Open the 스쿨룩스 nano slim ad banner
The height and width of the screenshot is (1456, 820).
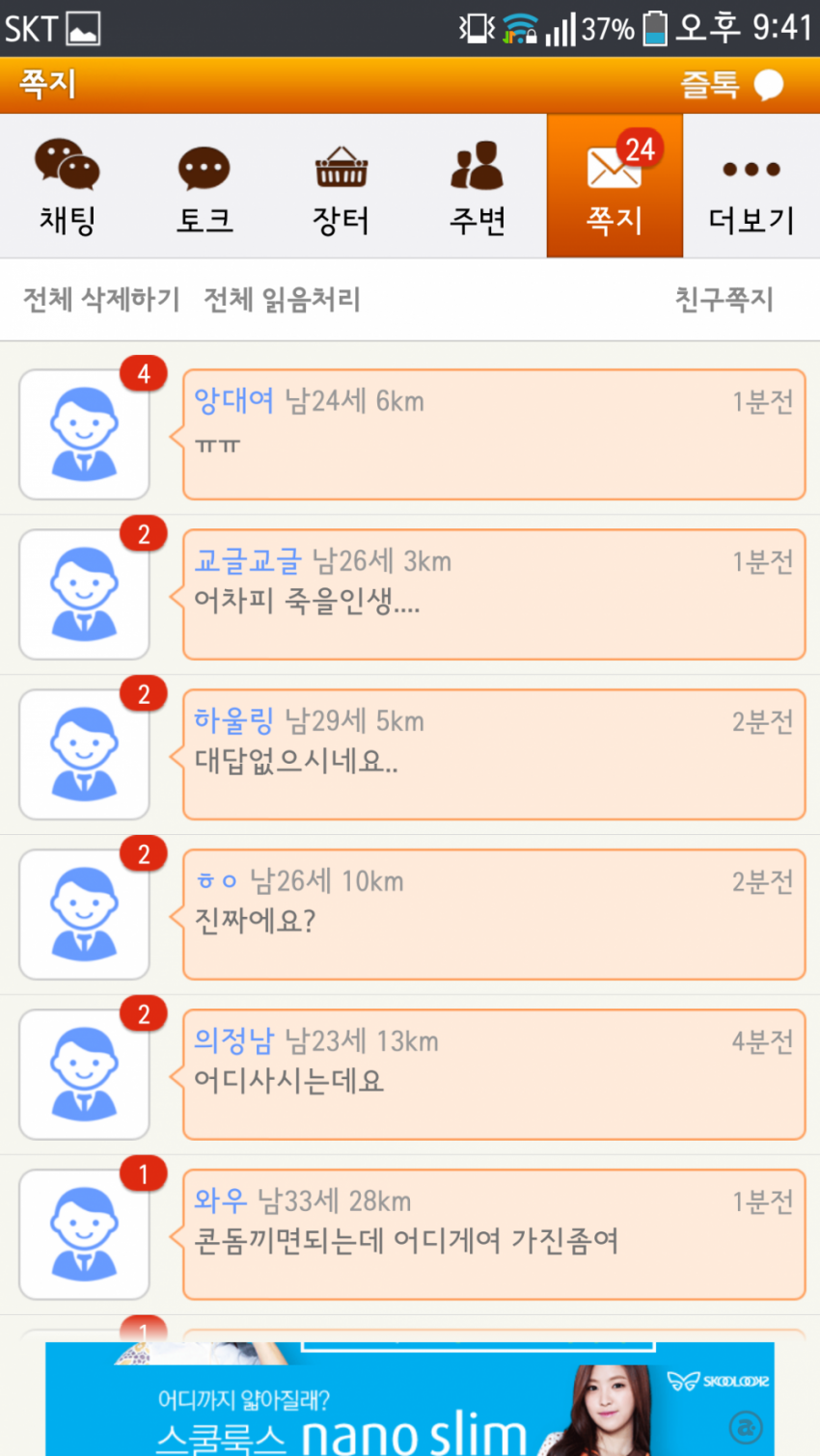(410, 1400)
